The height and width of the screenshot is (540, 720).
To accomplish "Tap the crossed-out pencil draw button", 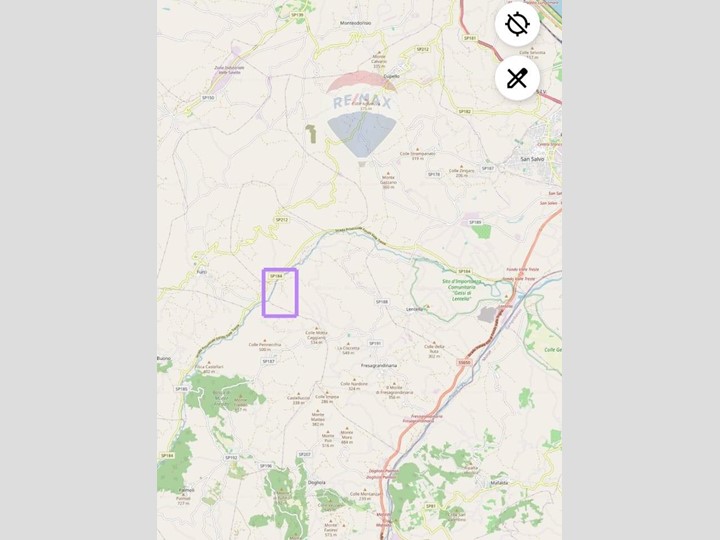I will pyautogui.click(x=517, y=78).
